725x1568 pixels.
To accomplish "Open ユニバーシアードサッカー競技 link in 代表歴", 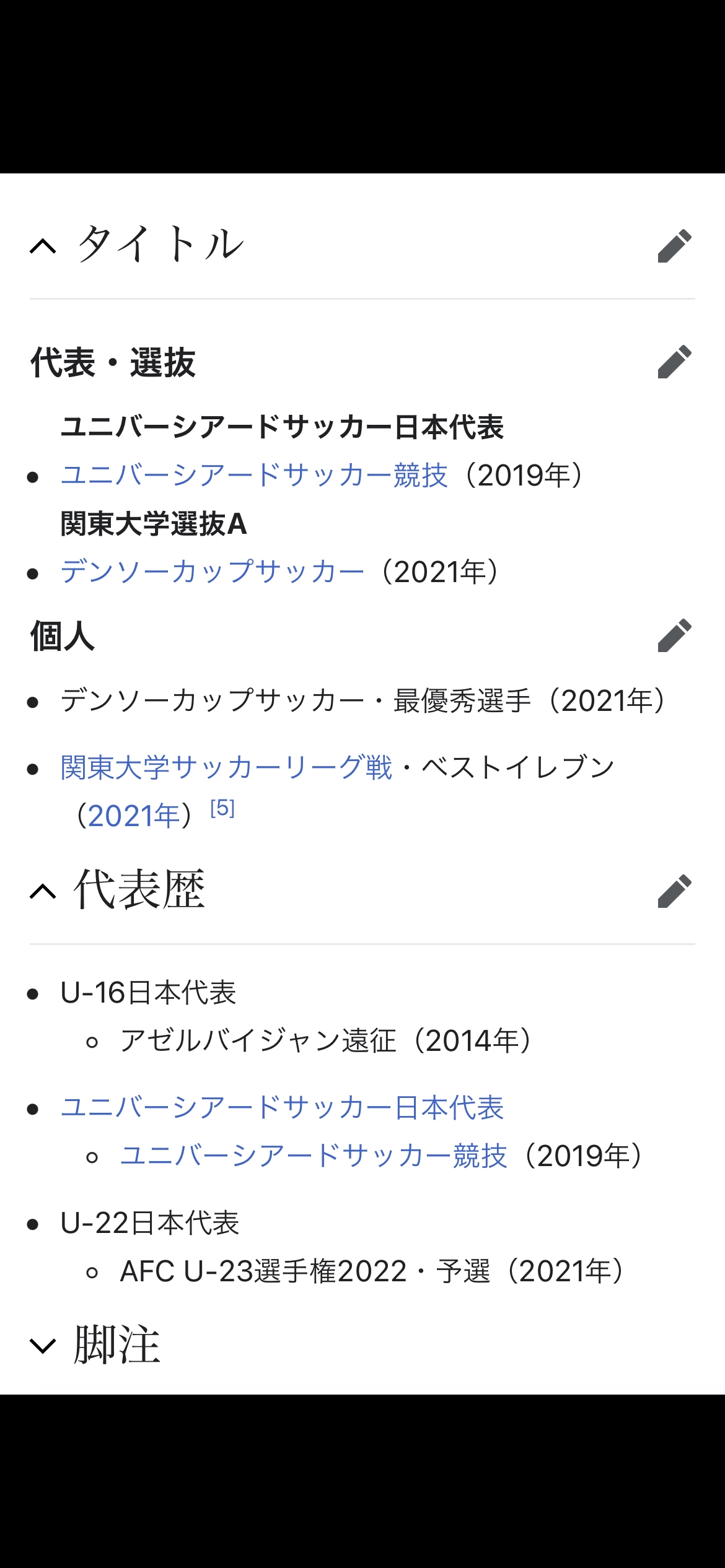I will [x=314, y=1156].
